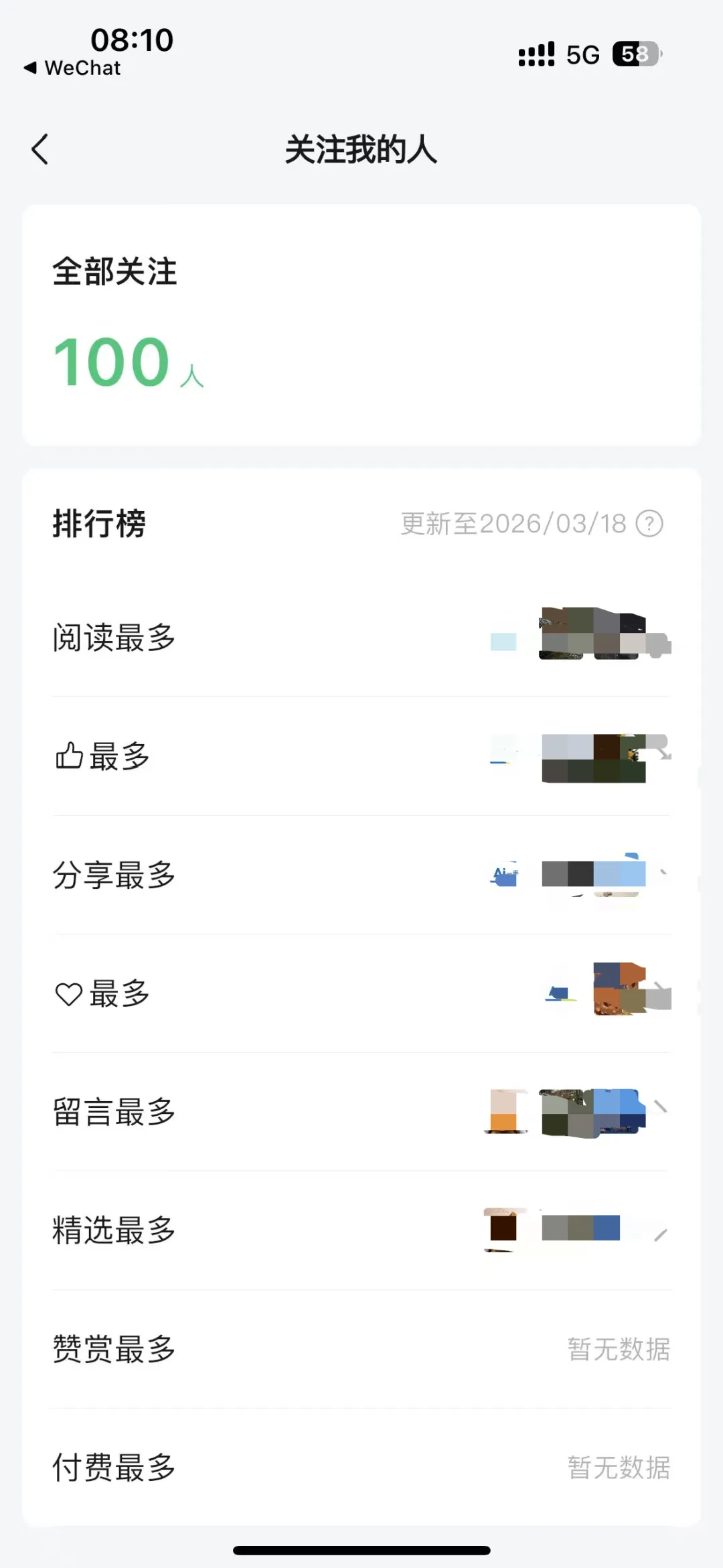Open the 阅读最多 ranking

[361, 637]
